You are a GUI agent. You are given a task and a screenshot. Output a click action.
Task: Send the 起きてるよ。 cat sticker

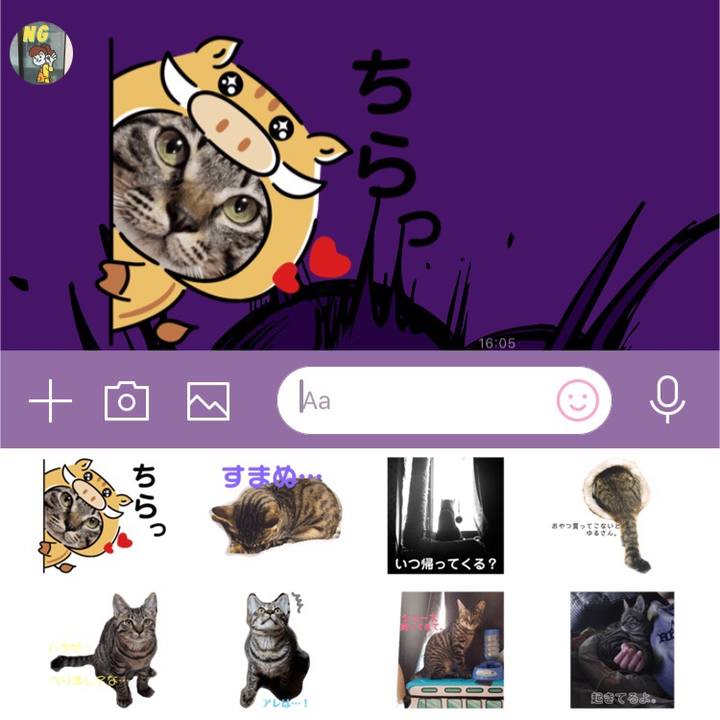(622, 648)
